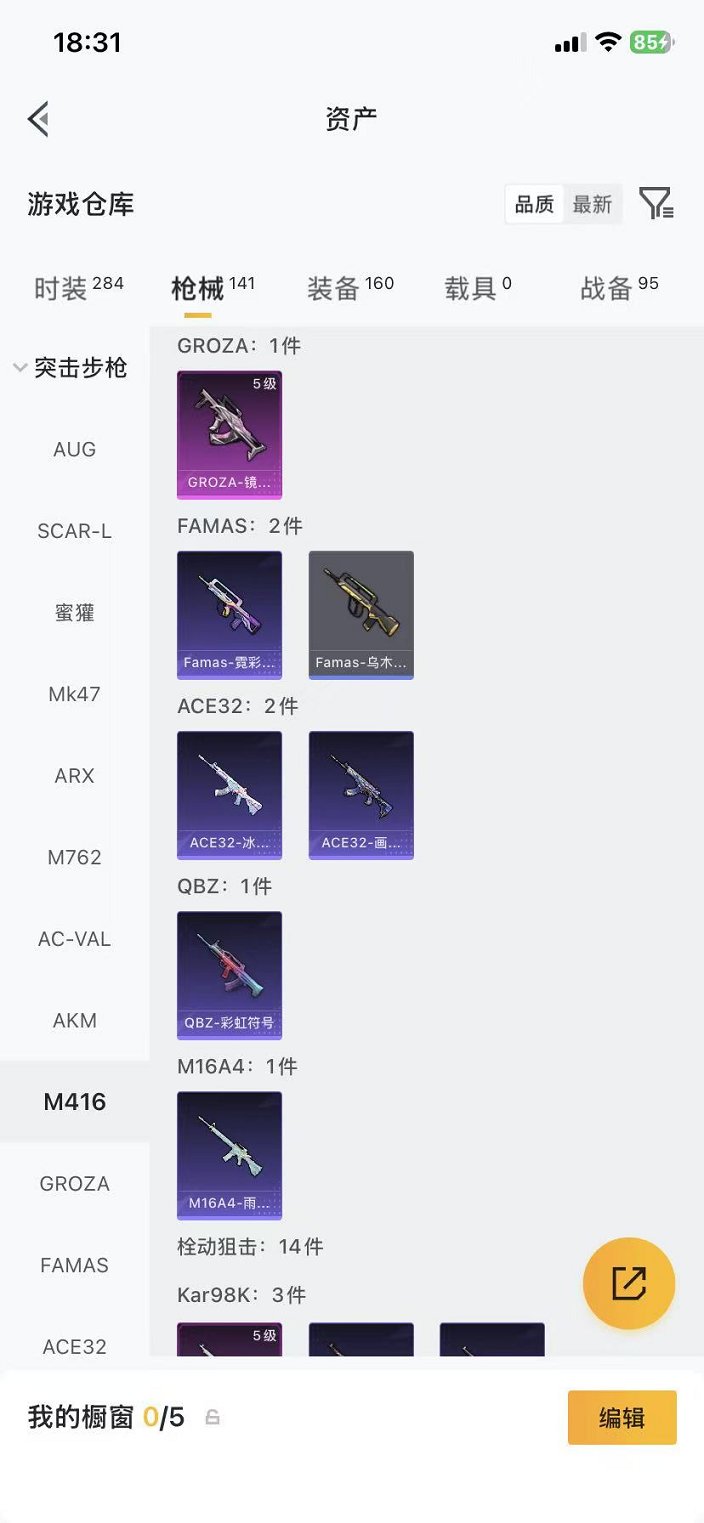Collapse the 突击步枪 category

pyautogui.click(x=70, y=368)
